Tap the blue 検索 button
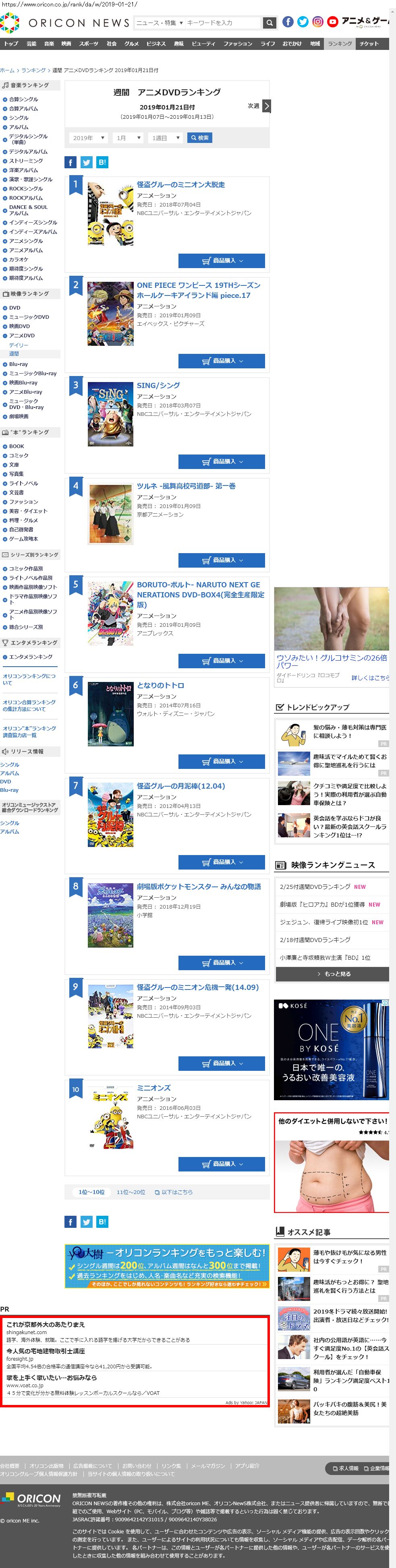The height and width of the screenshot is (1568, 396). click(x=200, y=138)
